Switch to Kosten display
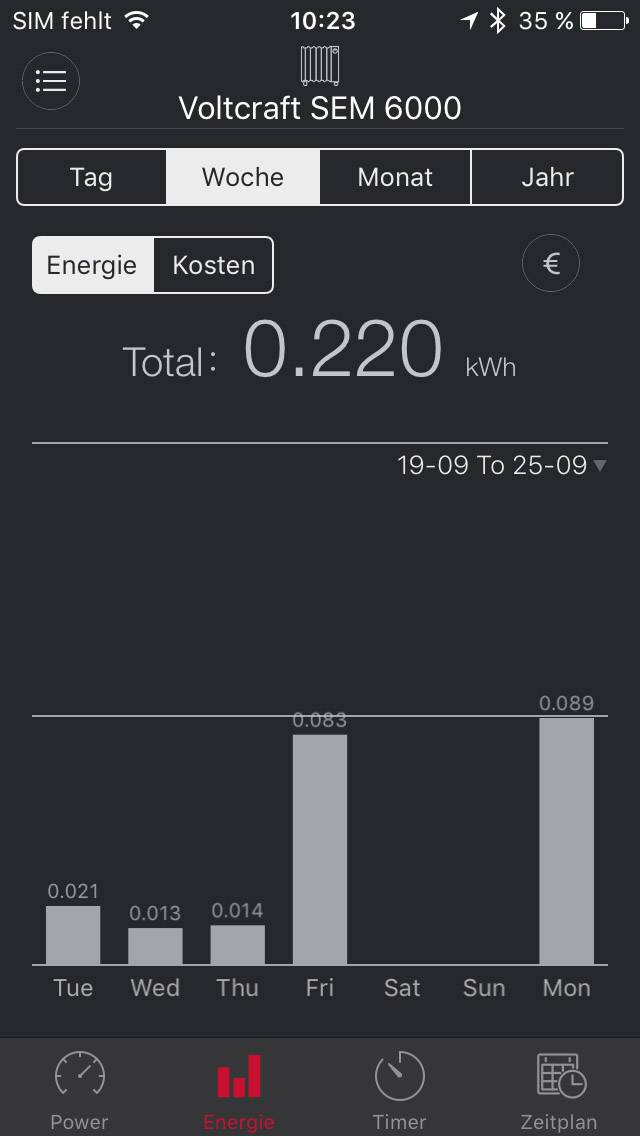The width and height of the screenshot is (640, 1136). coord(213,265)
